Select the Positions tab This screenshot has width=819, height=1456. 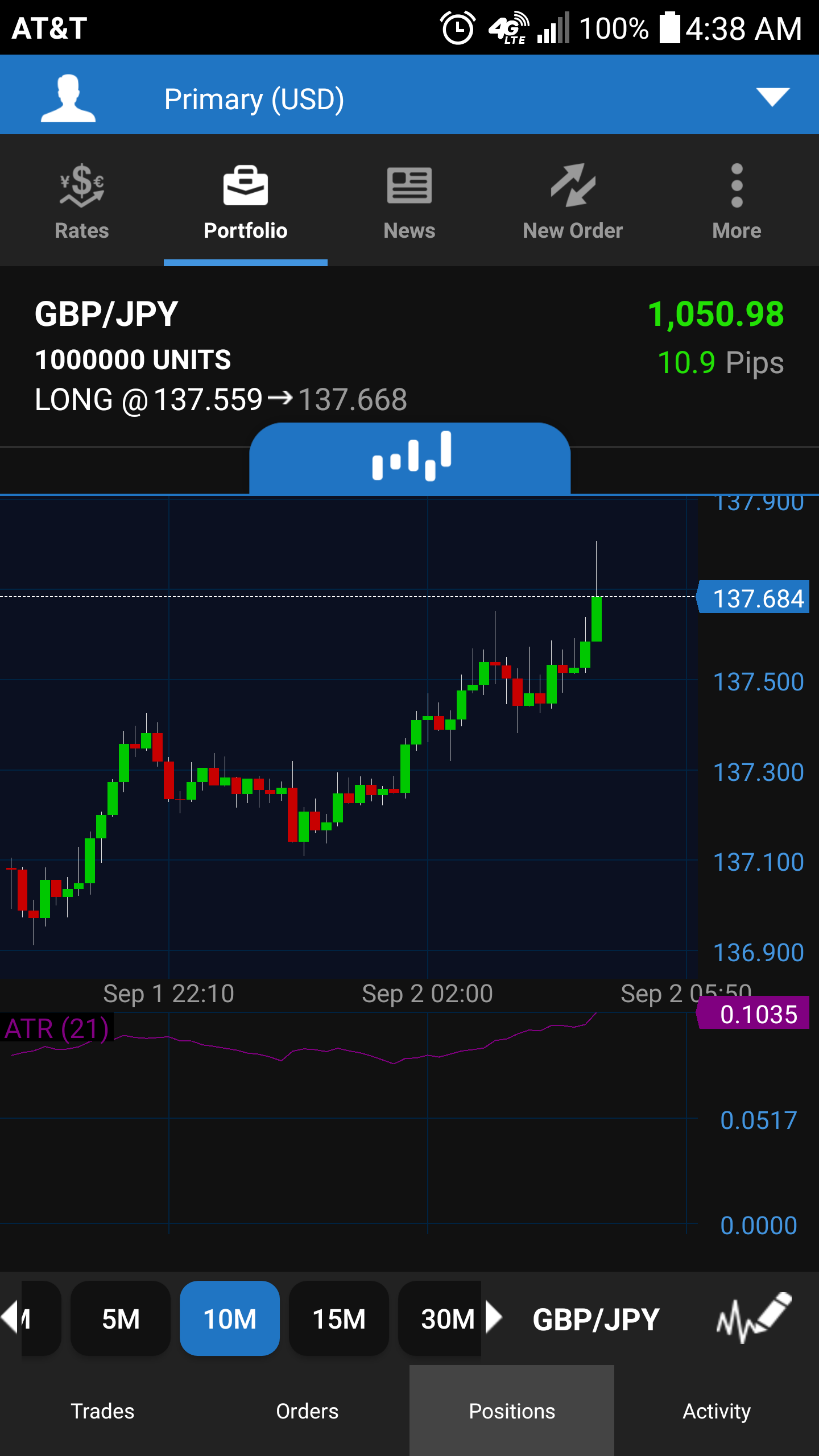(512, 1412)
